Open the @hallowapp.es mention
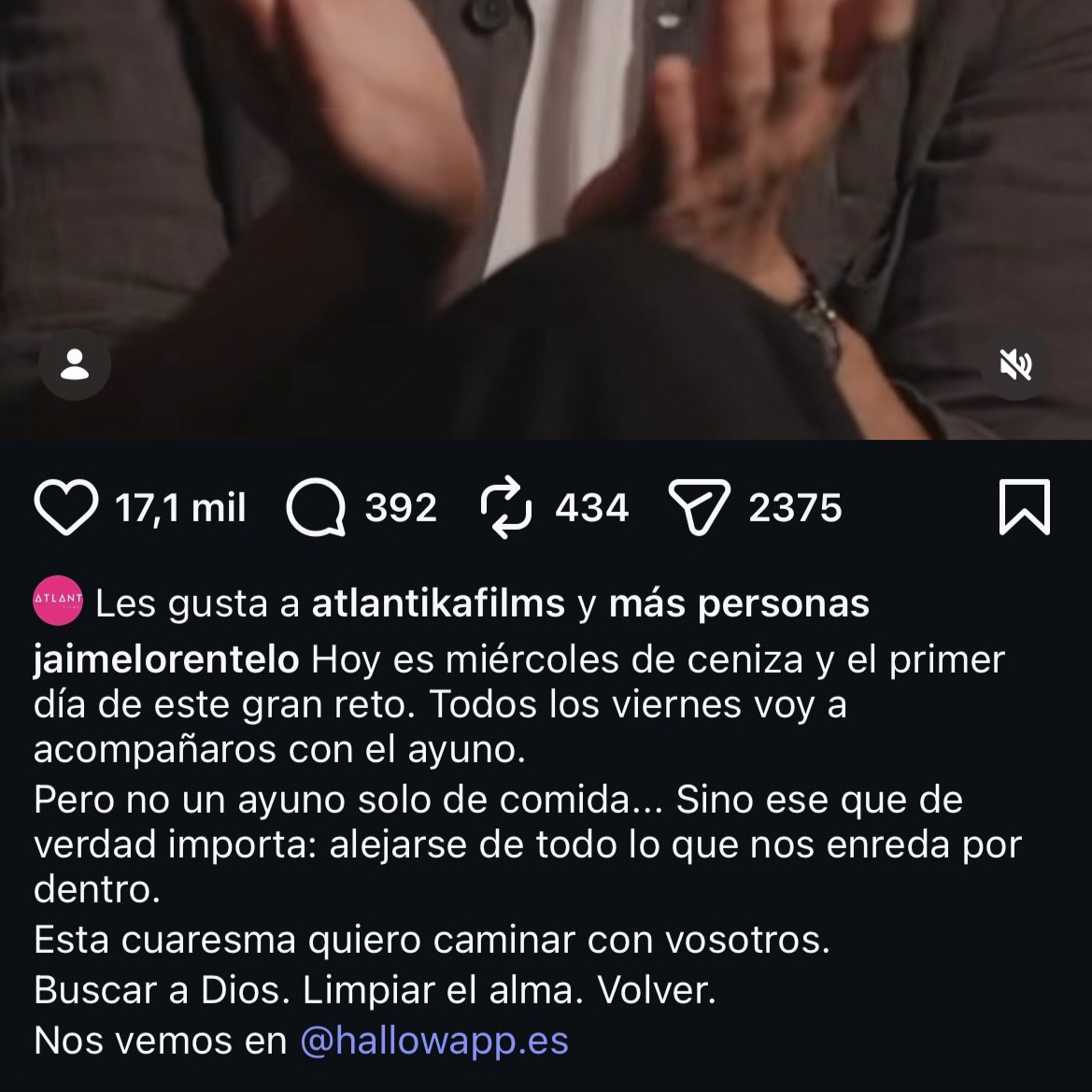 (434, 1041)
